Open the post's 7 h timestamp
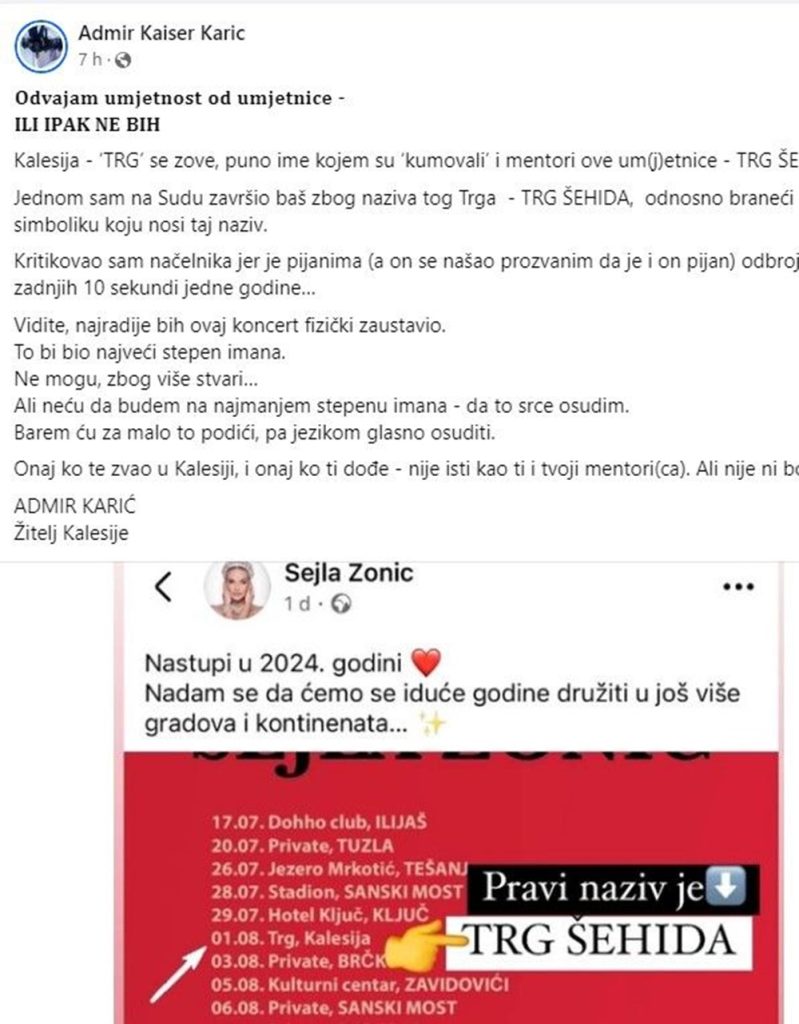The height and width of the screenshot is (1024, 799). (90, 59)
